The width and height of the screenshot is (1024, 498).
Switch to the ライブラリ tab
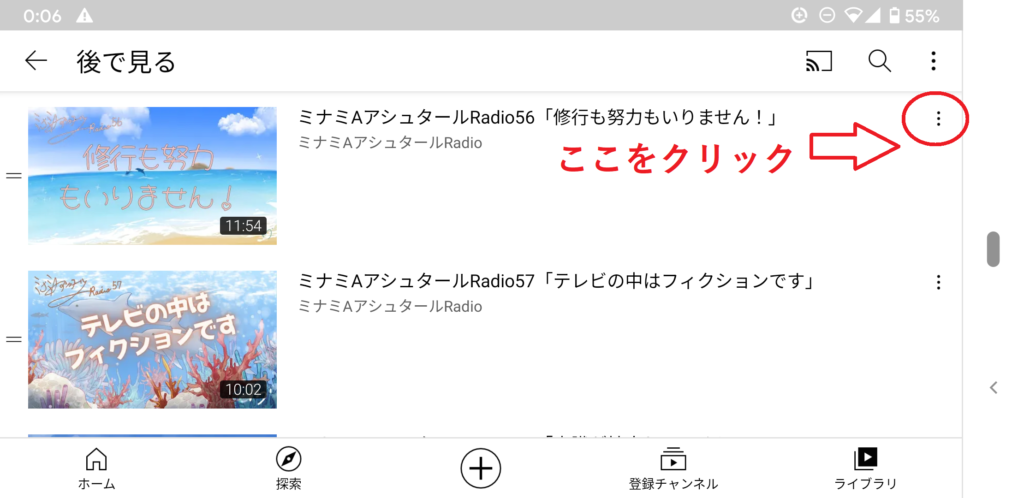(x=865, y=468)
